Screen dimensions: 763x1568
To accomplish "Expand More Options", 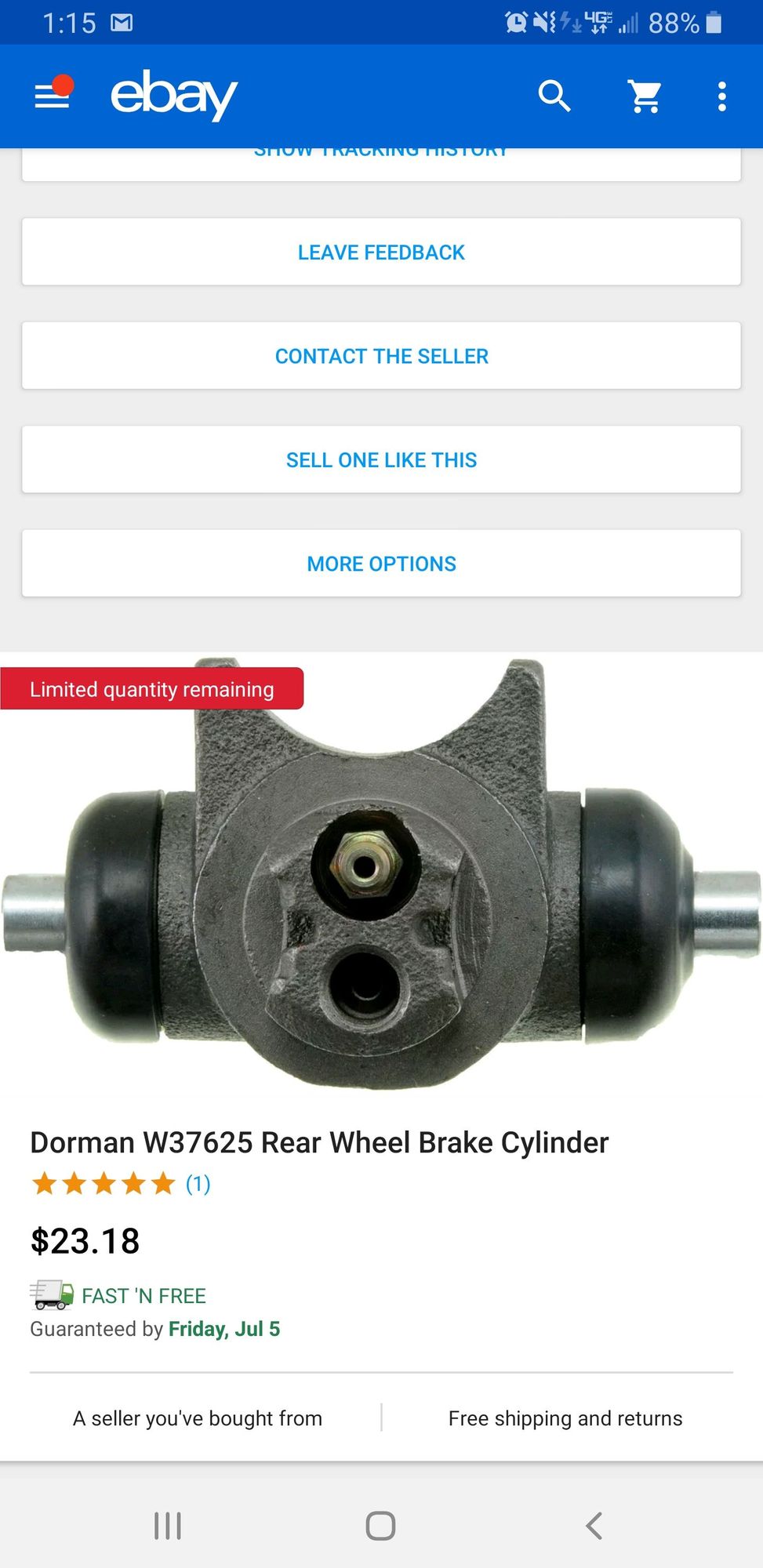I will tap(381, 564).
